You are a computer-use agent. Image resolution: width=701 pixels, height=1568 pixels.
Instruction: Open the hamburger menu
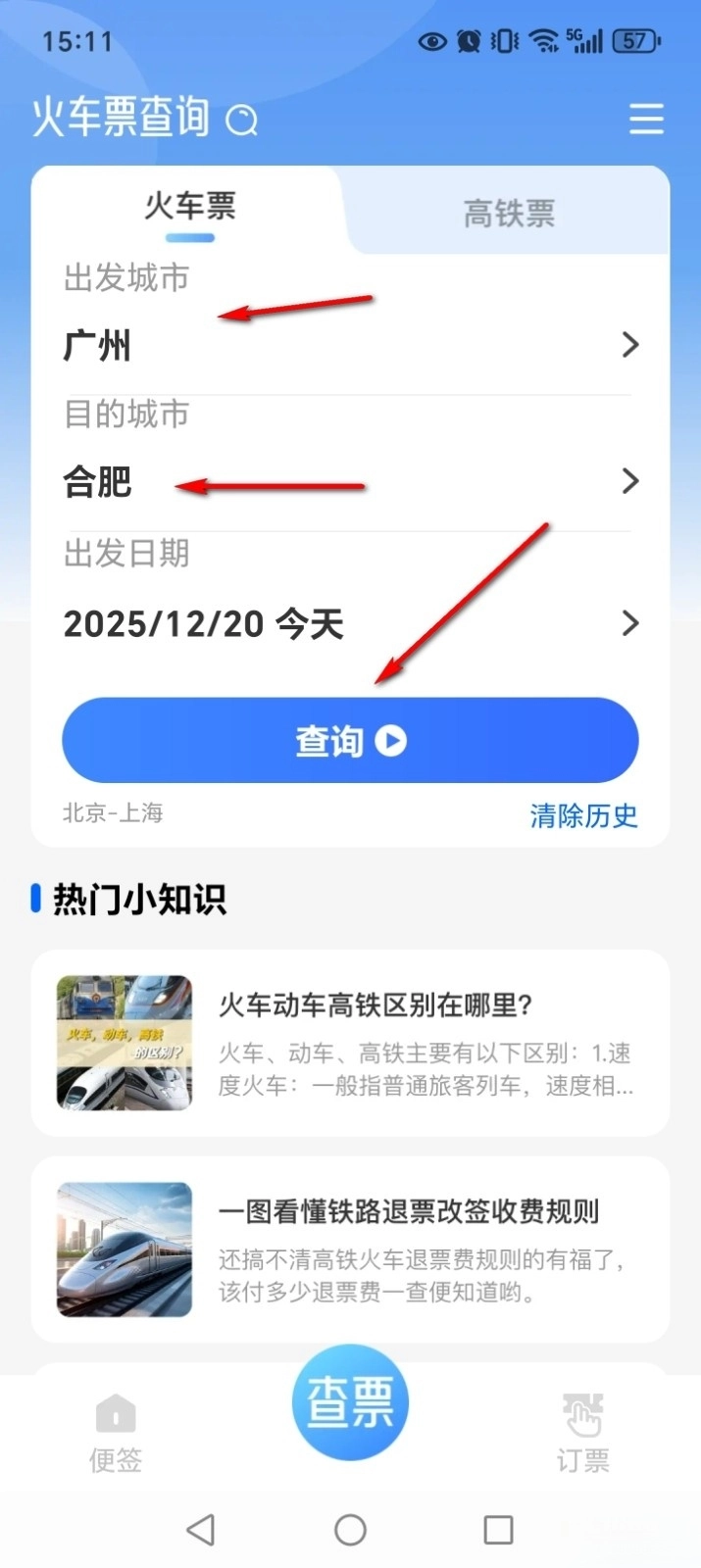[646, 120]
